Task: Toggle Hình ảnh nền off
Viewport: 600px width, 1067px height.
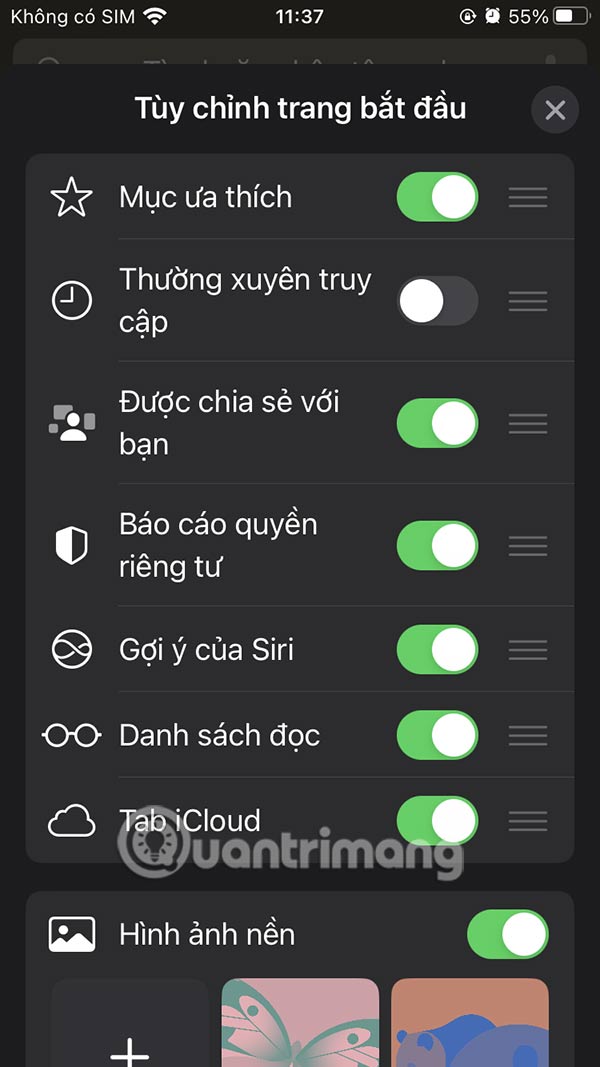Action: pos(507,935)
